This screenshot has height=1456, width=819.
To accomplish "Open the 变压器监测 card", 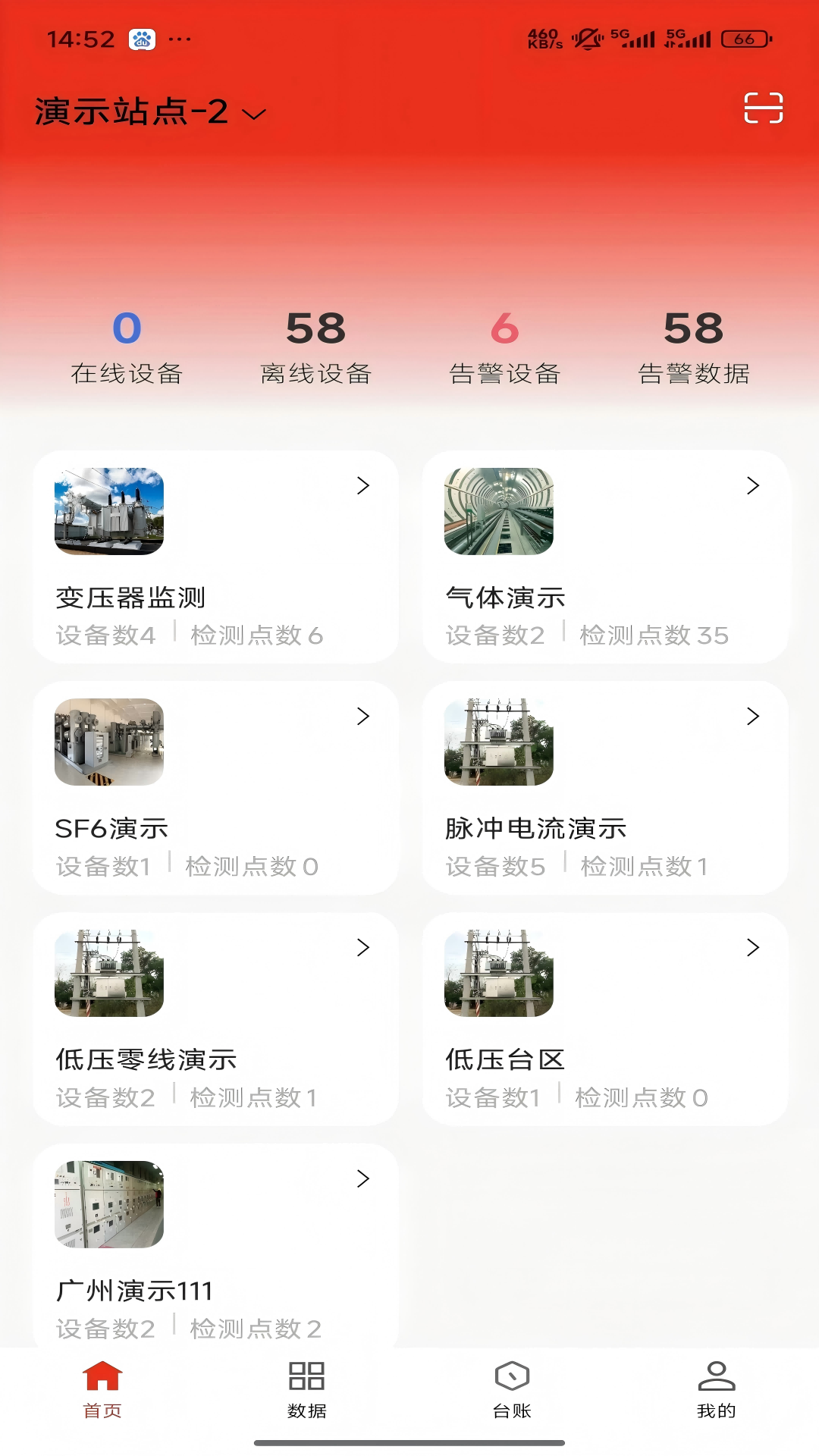I will click(x=215, y=557).
